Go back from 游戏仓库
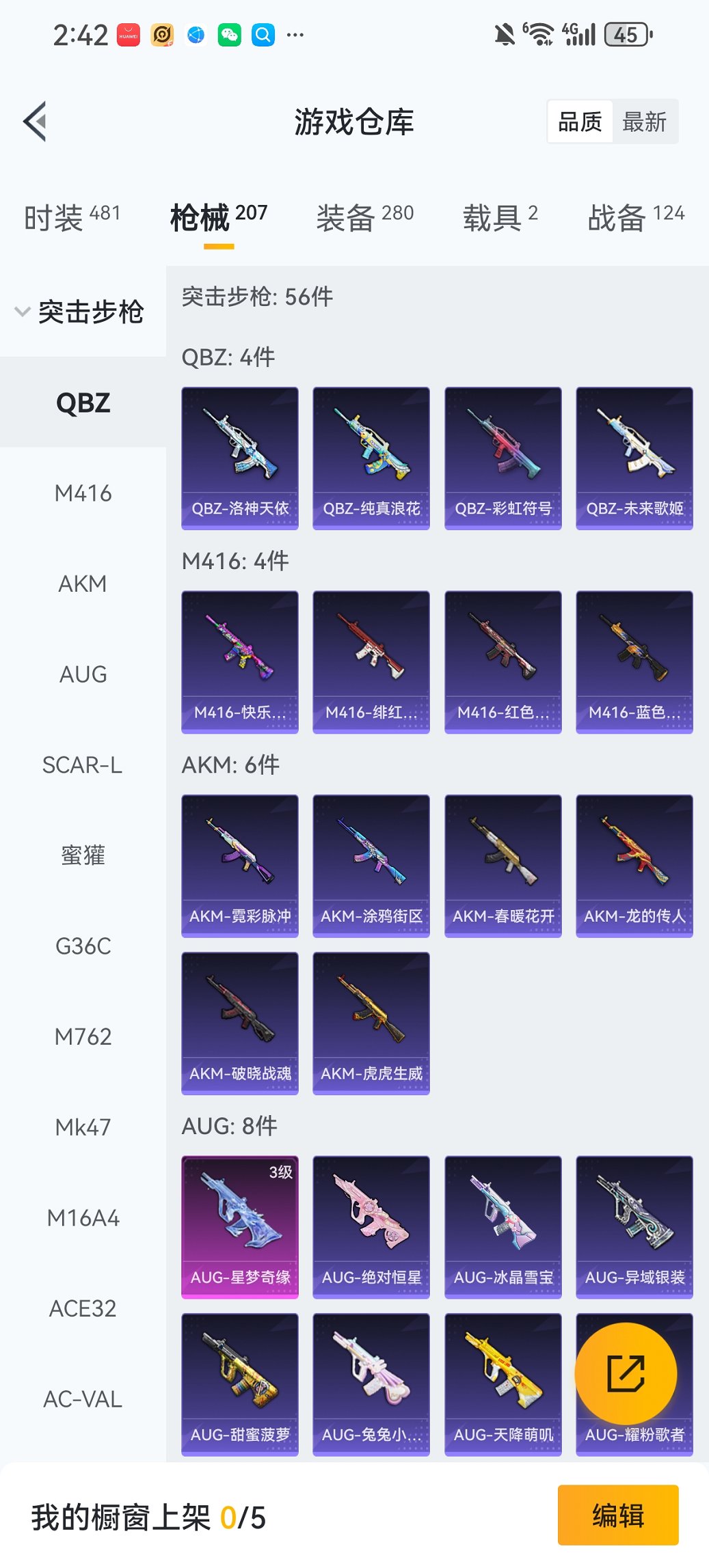 pos(35,122)
